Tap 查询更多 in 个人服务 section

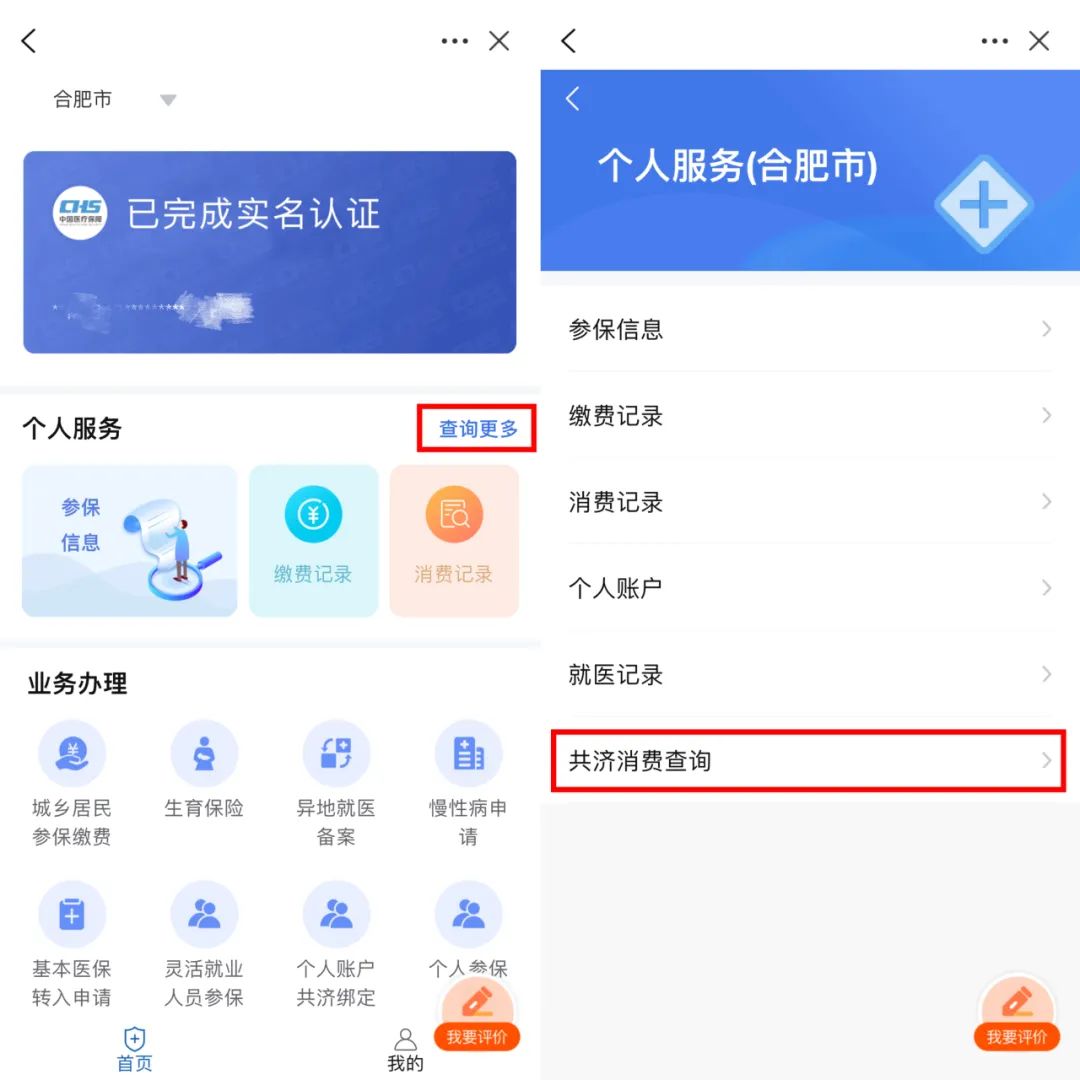click(478, 429)
